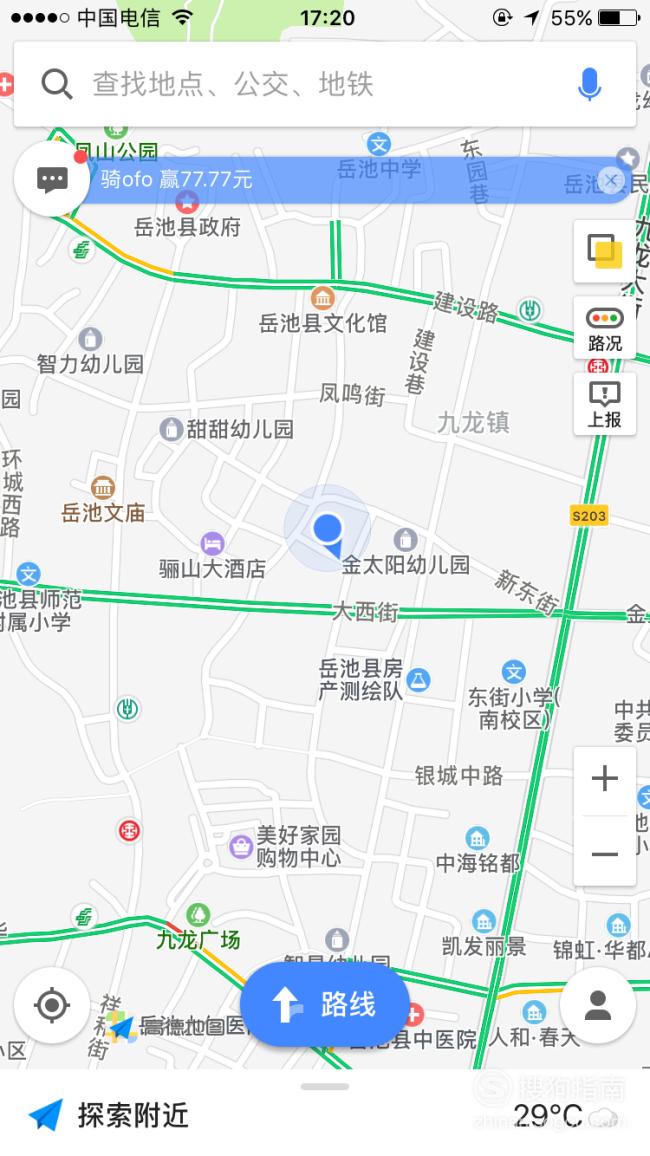650x1156 pixels.
Task: Zoom in with the plus button
Action: coord(604,779)
